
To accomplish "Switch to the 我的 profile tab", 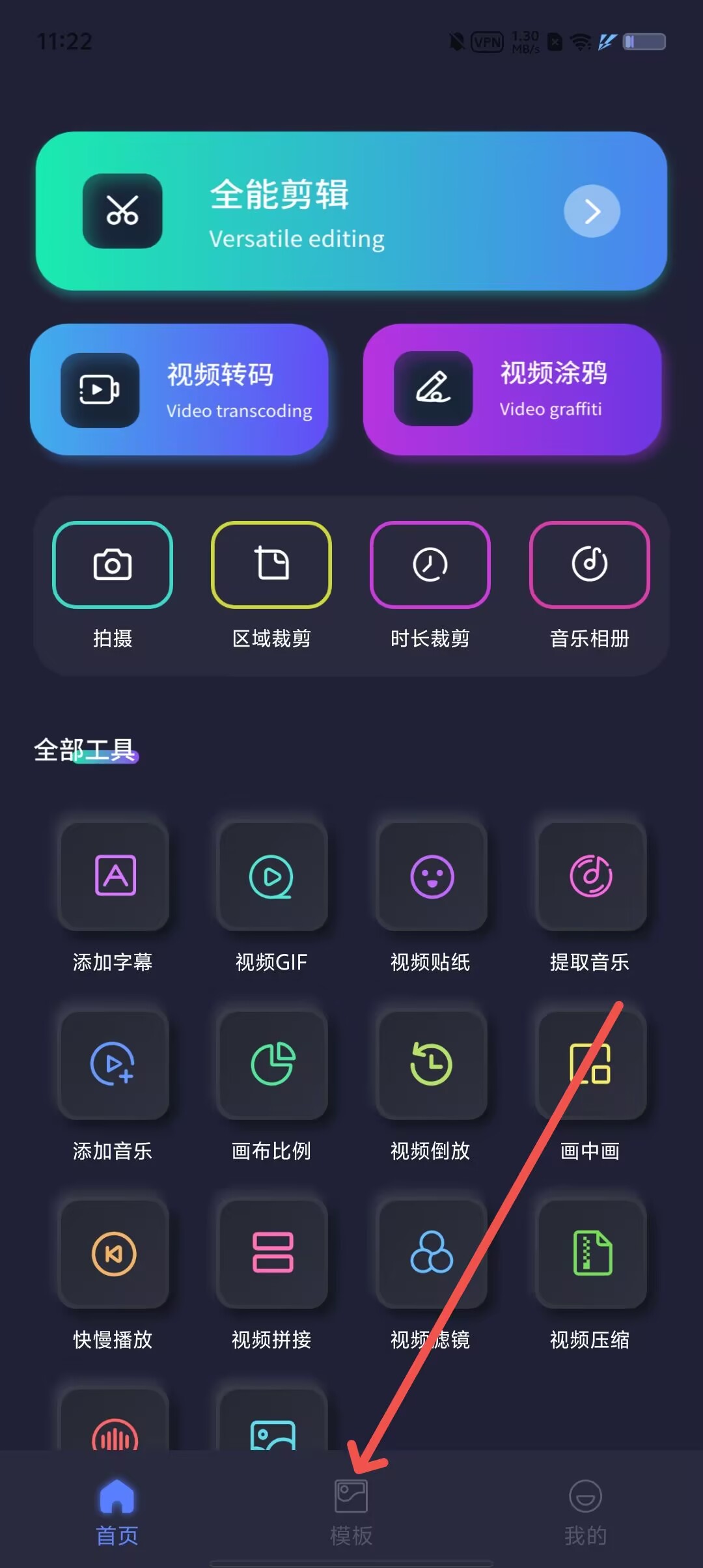I will click(x=586, y=1512).
